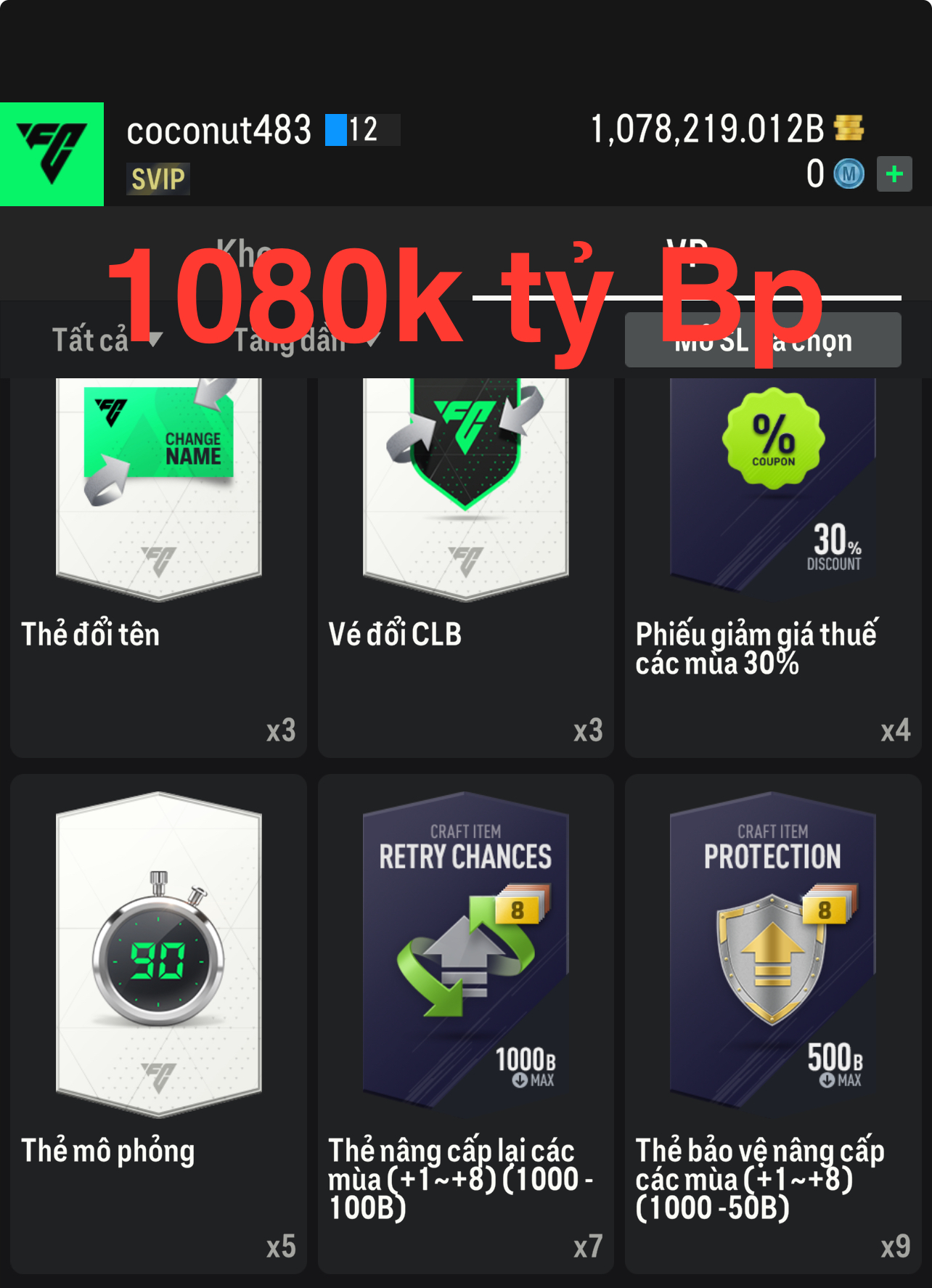This screenshot has width=932, height=1288.
Task: Choose the 30% tax discount coupon card
Action: pos(772,566)
